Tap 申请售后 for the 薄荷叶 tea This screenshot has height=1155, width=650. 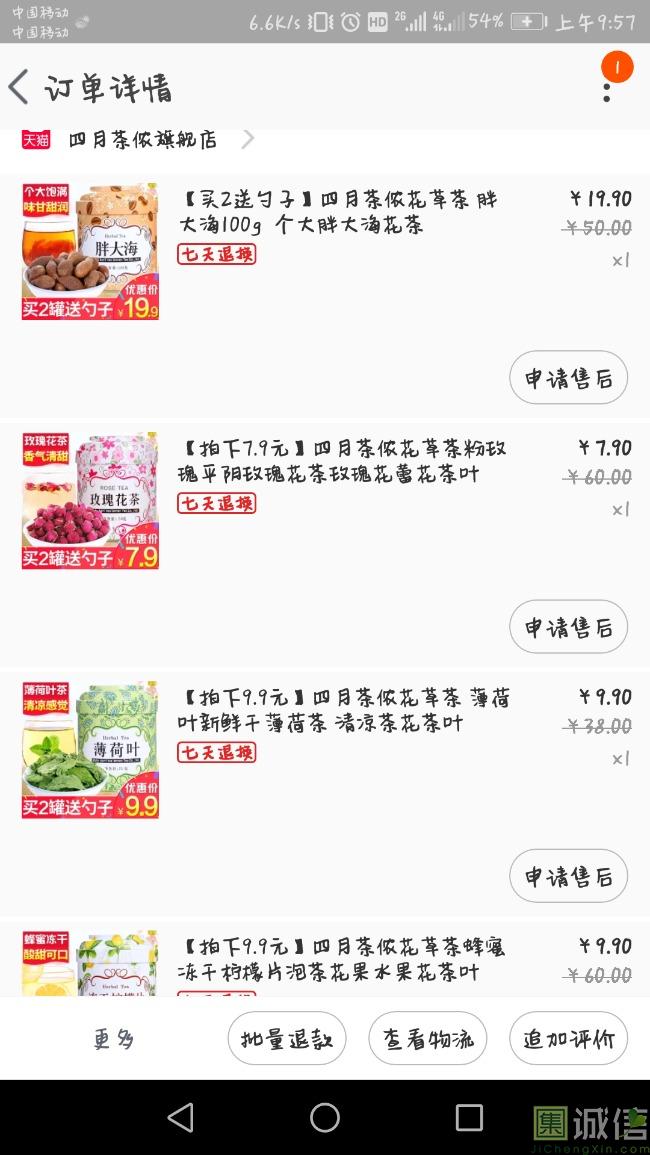(568, 877)
